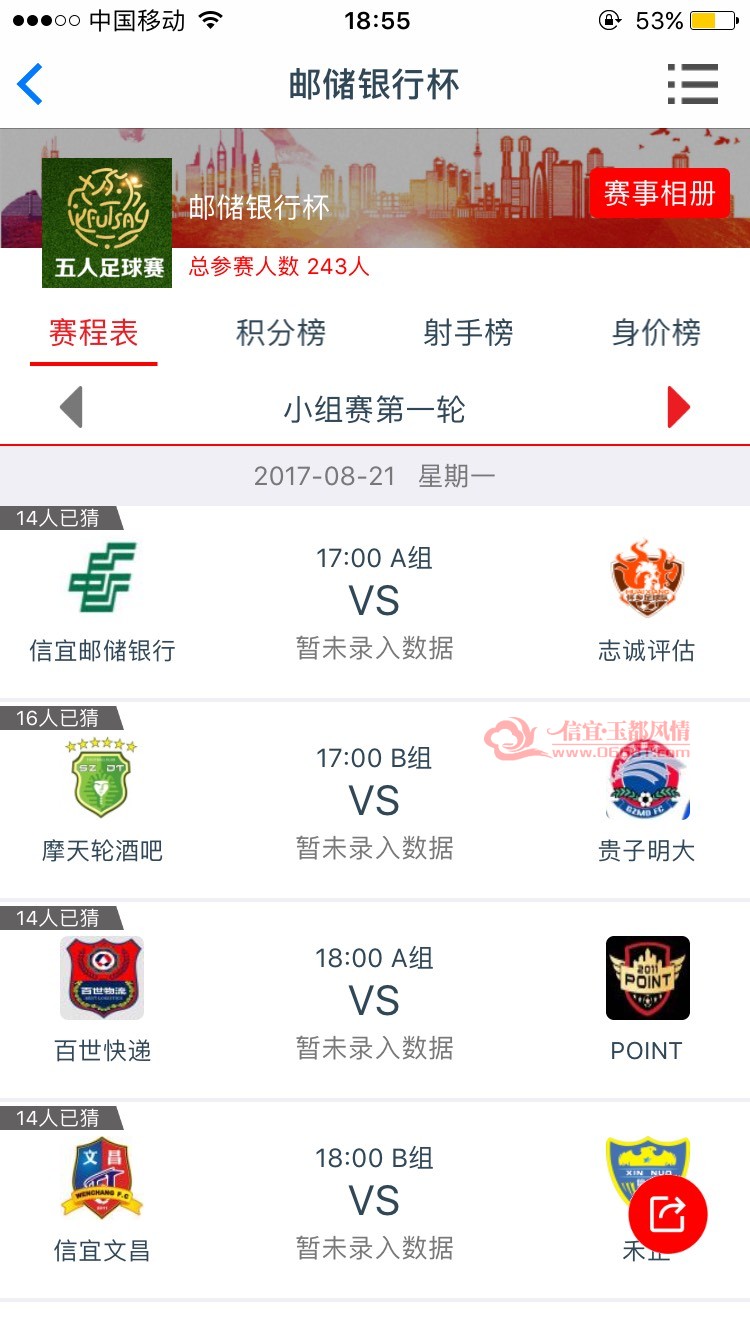
Task: Switch to the 积分榜 tab
Action: (x=281, y=333)
